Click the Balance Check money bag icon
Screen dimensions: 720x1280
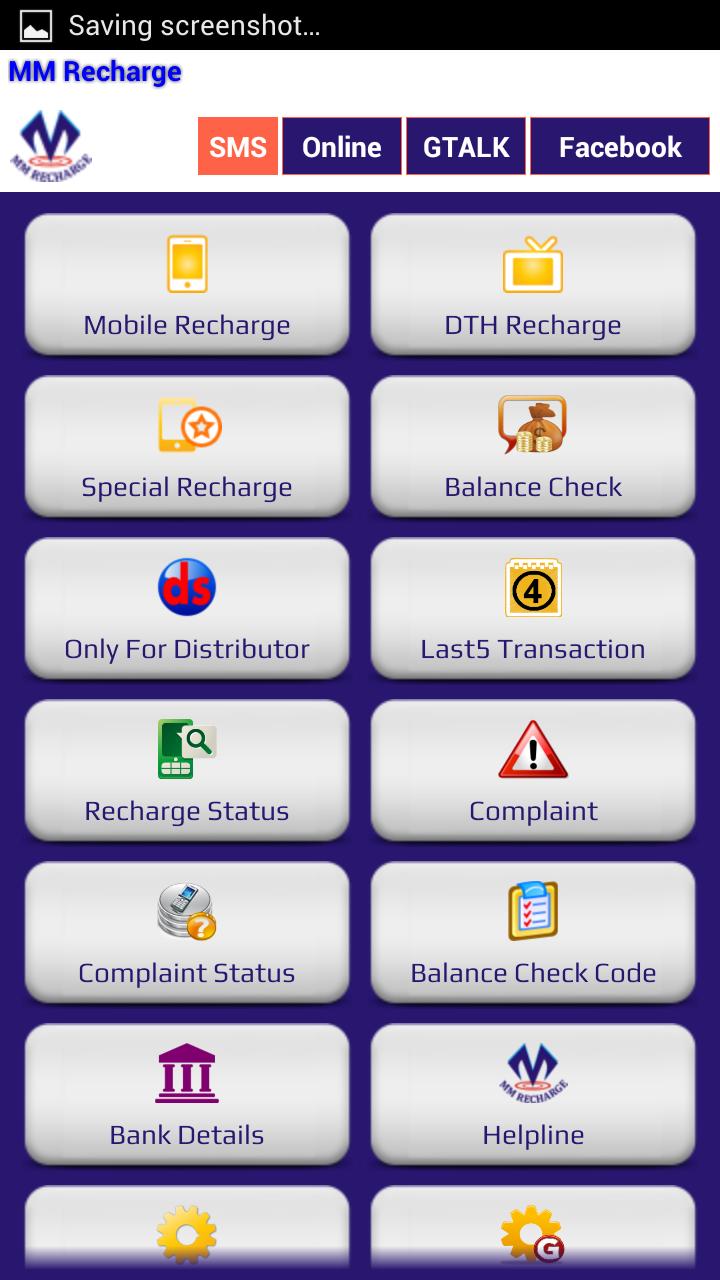[x=532, y=424]
